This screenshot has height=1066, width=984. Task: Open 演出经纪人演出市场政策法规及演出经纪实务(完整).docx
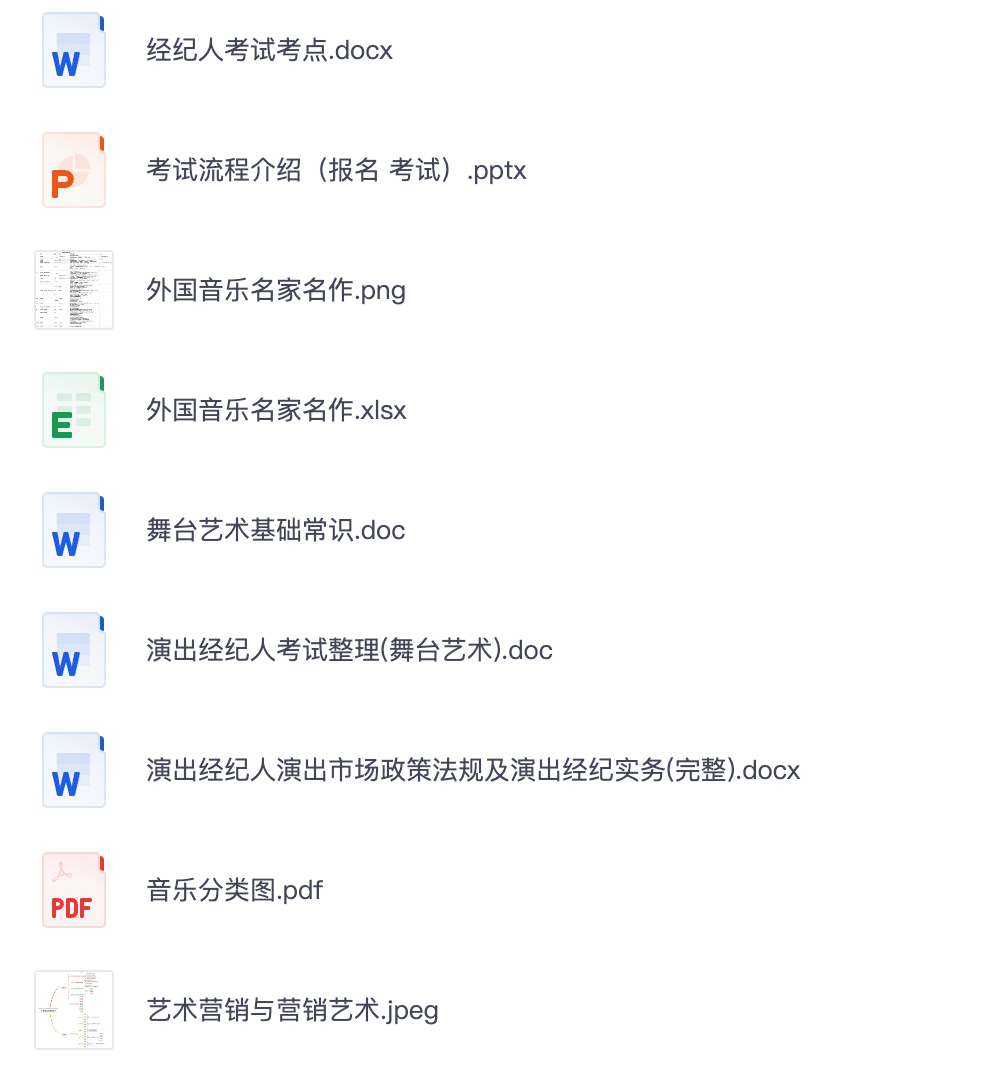click(471, 770)
